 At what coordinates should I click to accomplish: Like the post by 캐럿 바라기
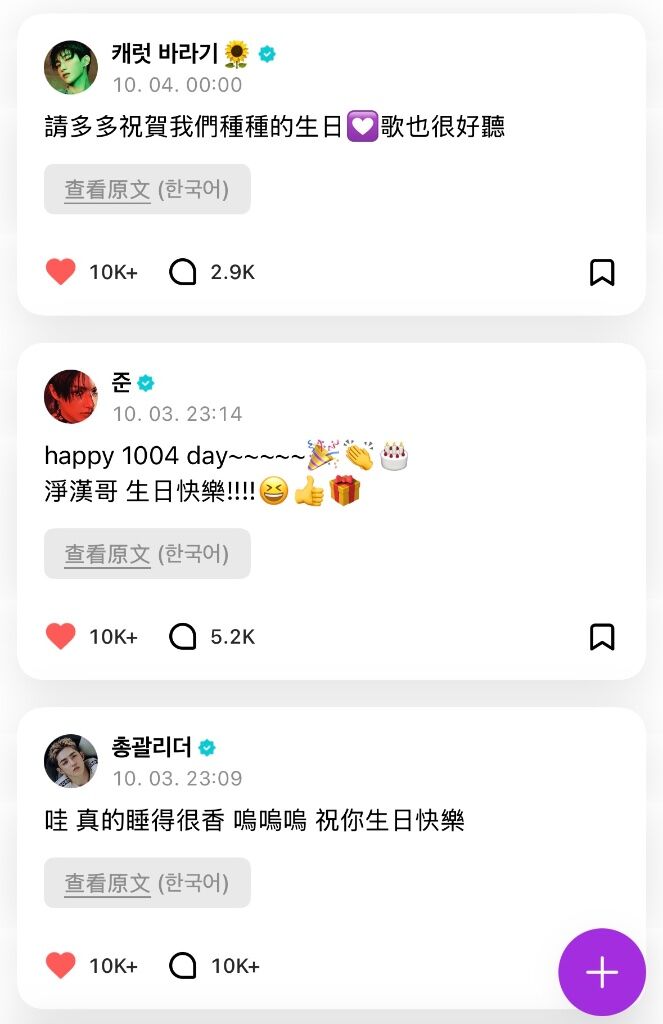(61, 272)
